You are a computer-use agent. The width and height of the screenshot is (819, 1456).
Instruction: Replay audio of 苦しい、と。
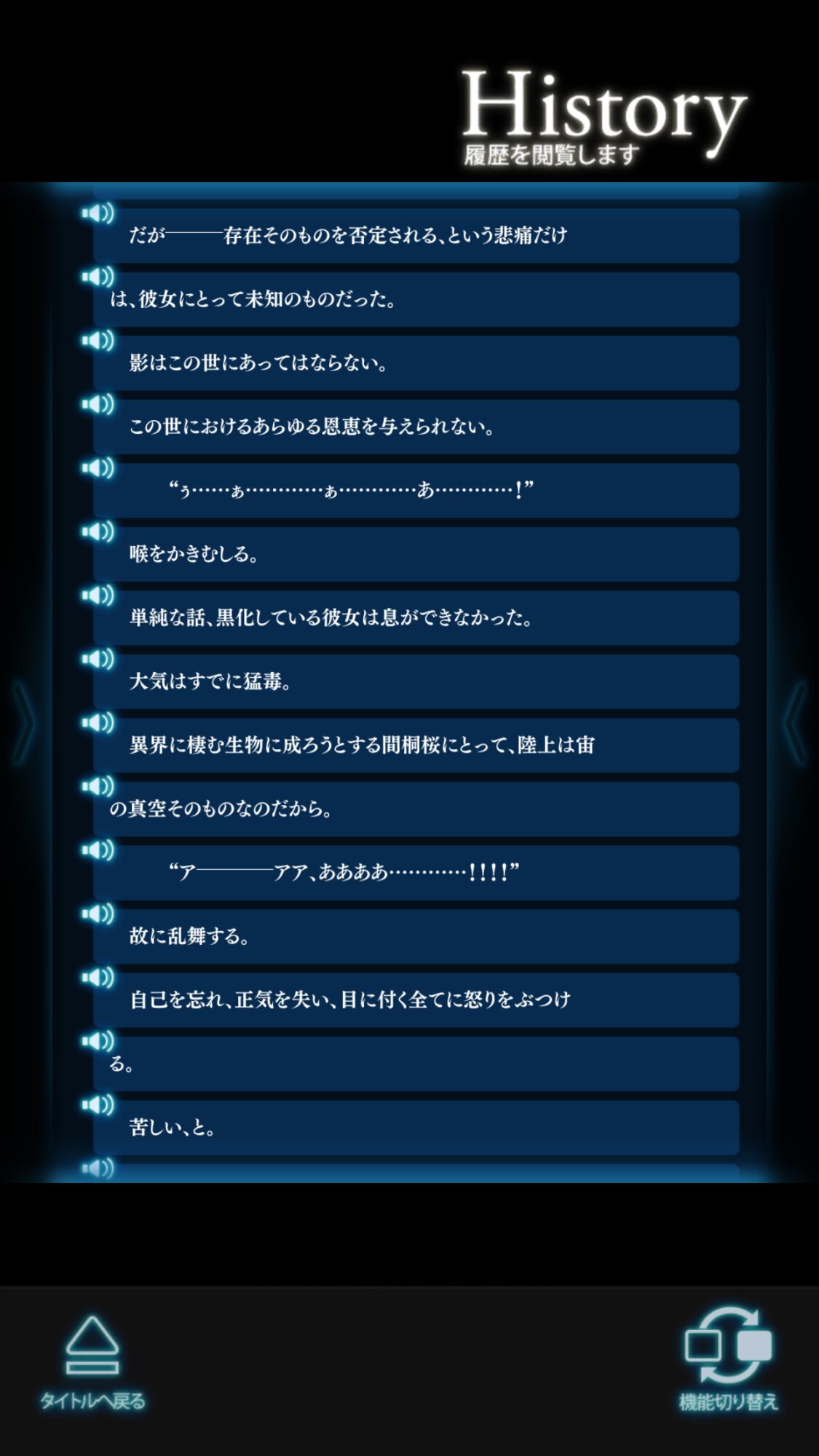pos(98,1104)
